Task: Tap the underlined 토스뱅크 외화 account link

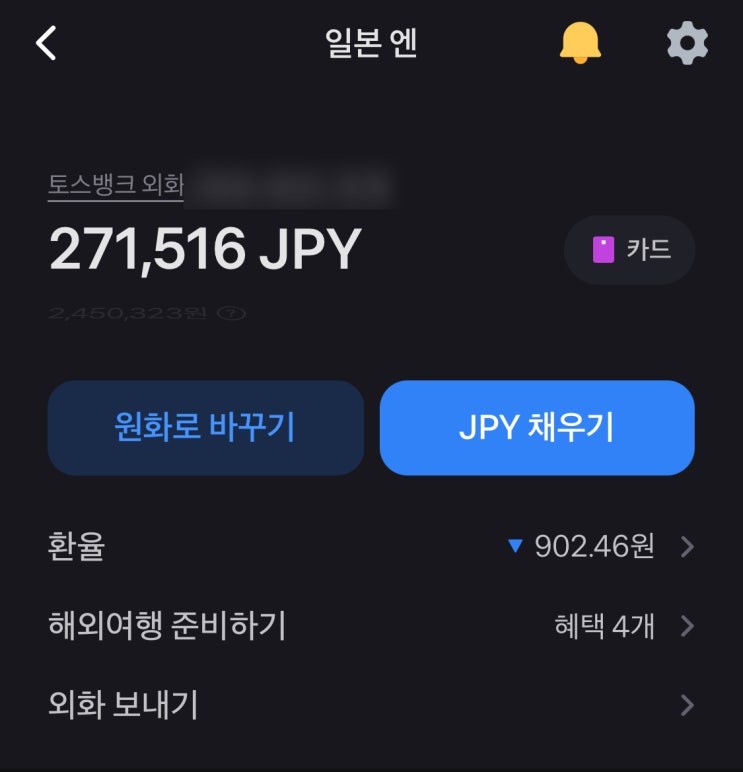Action: (116, 185)
